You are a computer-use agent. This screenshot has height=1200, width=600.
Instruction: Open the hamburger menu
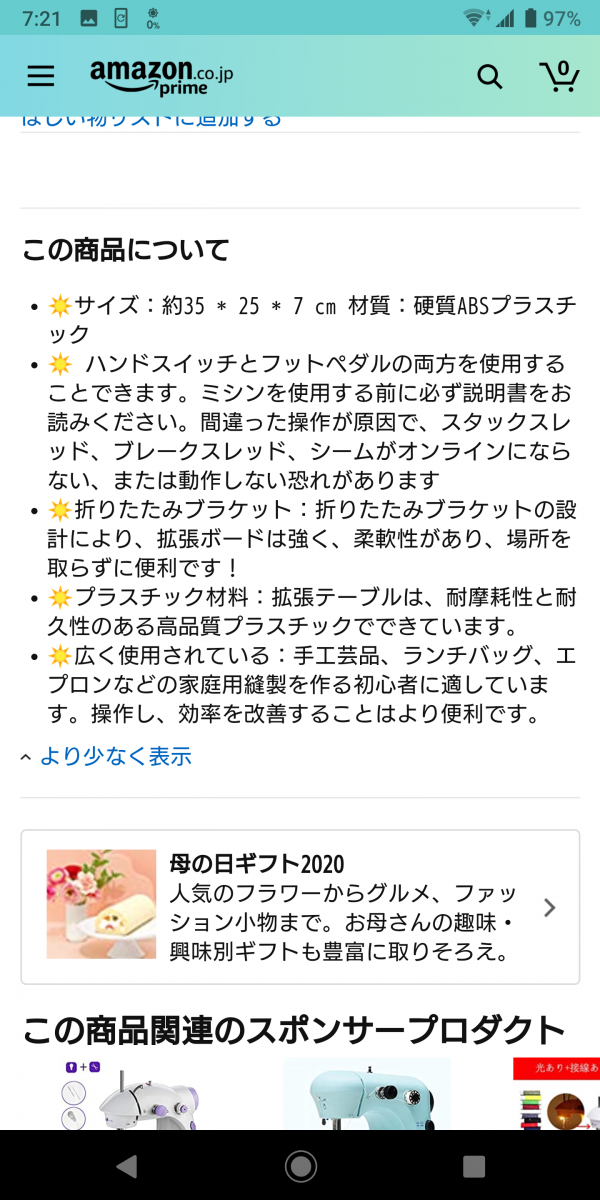pos(41,76)
